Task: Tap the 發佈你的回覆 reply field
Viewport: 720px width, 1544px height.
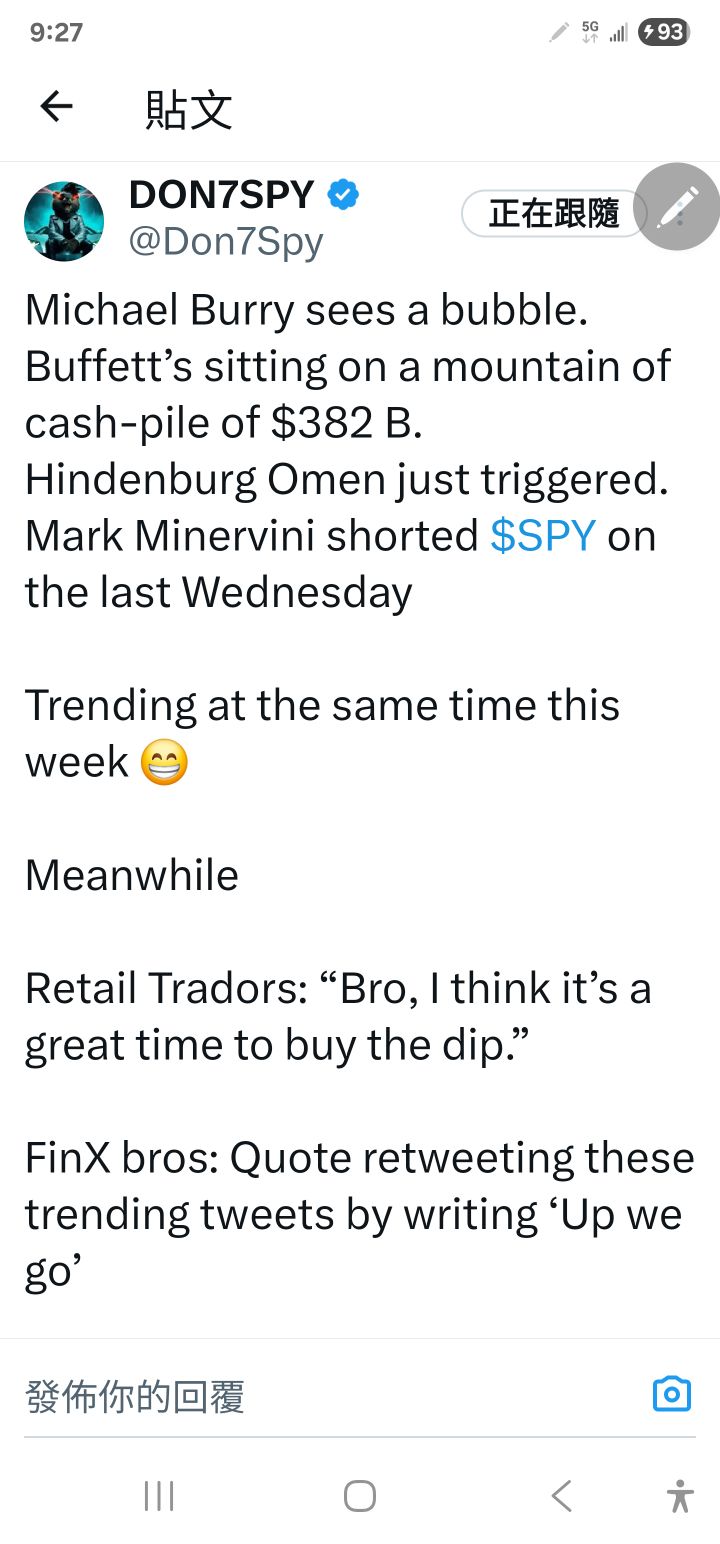Action: point(300,1396)
